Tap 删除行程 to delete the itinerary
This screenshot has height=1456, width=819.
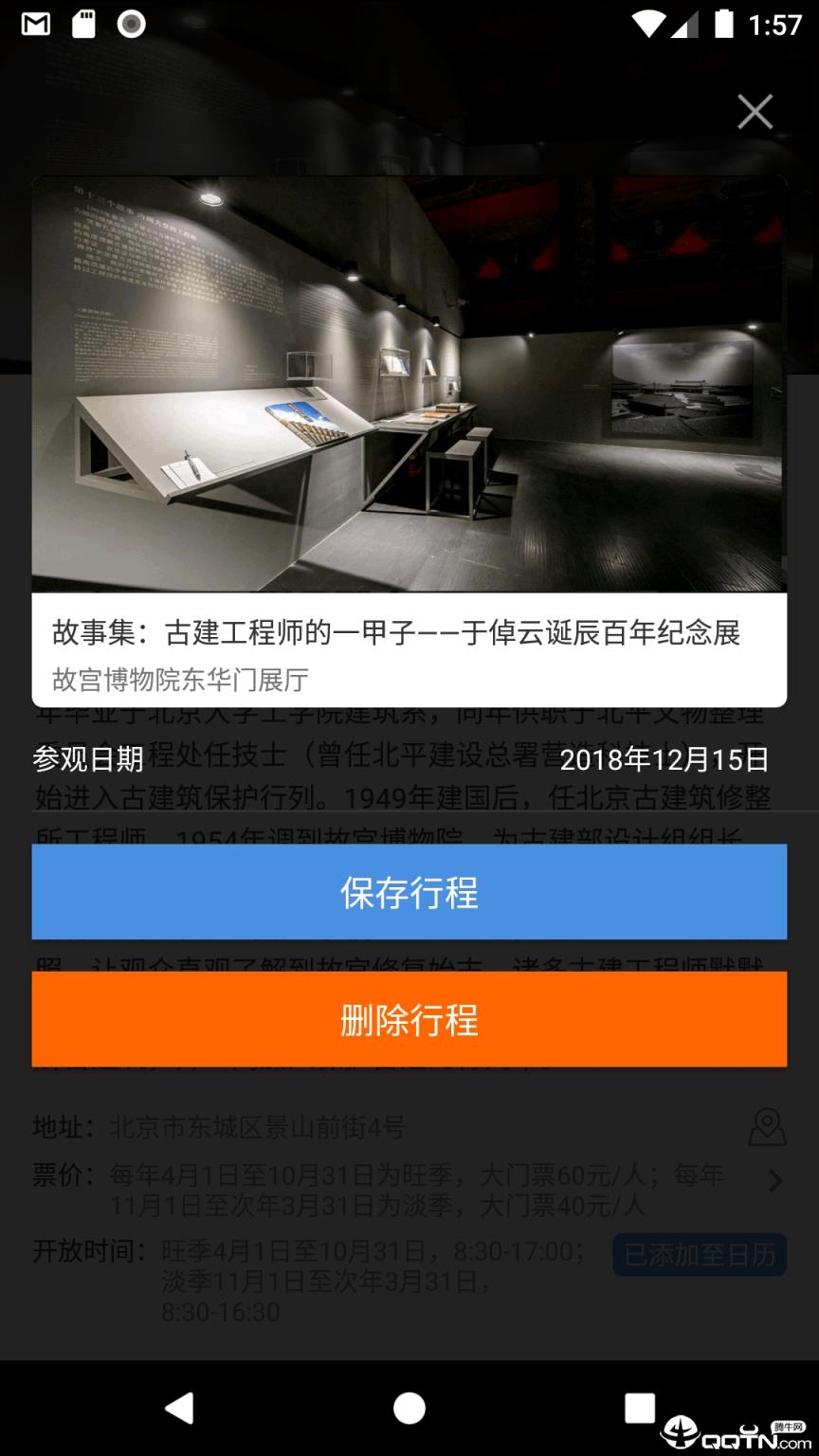(x=409, y=1019)
